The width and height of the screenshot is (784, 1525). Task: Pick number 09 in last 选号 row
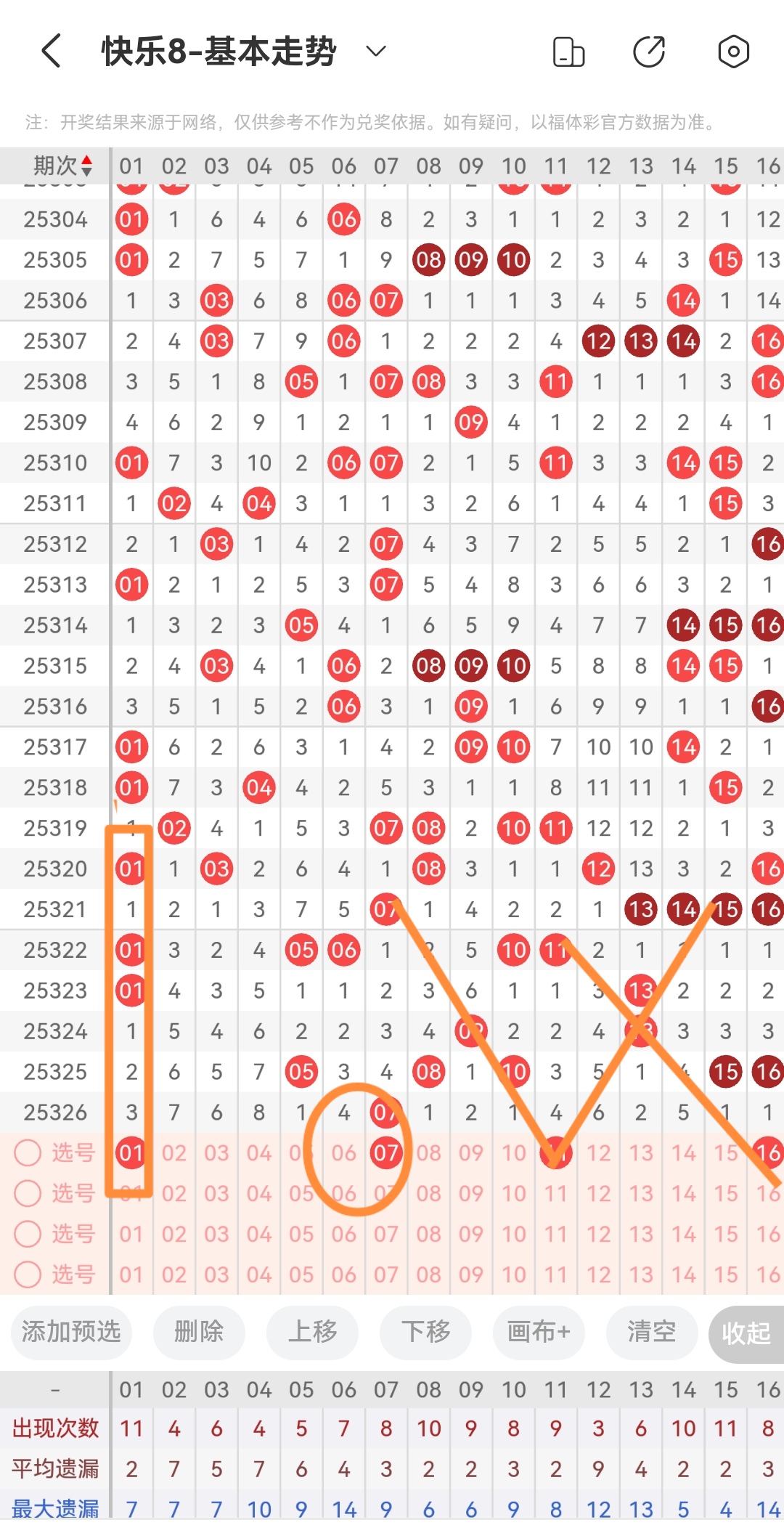tap(471, 1274)
